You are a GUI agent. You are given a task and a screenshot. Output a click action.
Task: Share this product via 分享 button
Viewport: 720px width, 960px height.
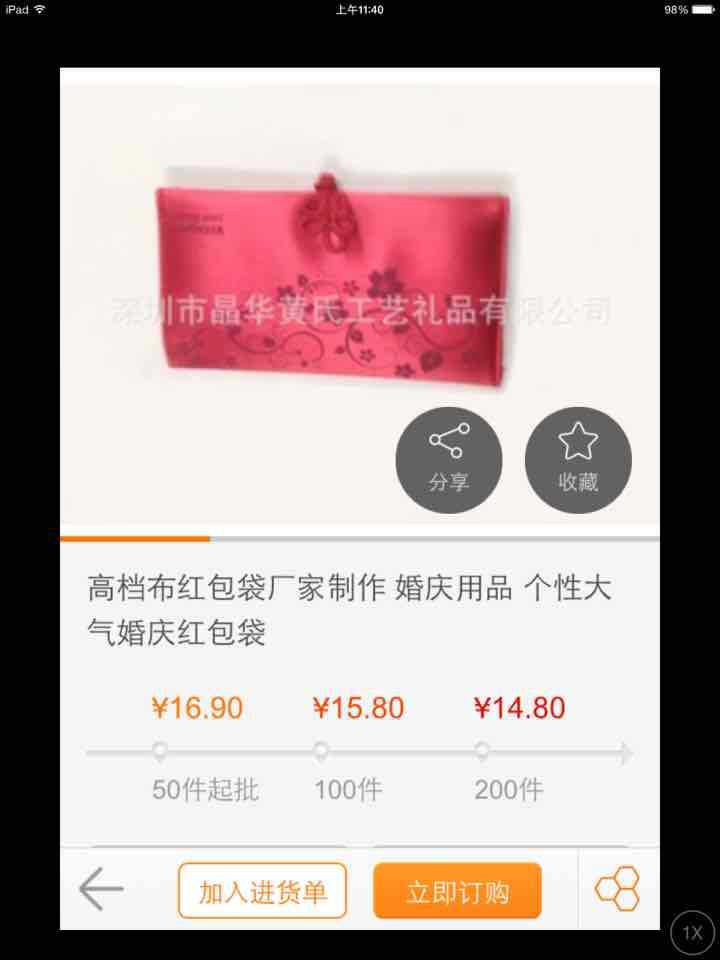[449, 460]
